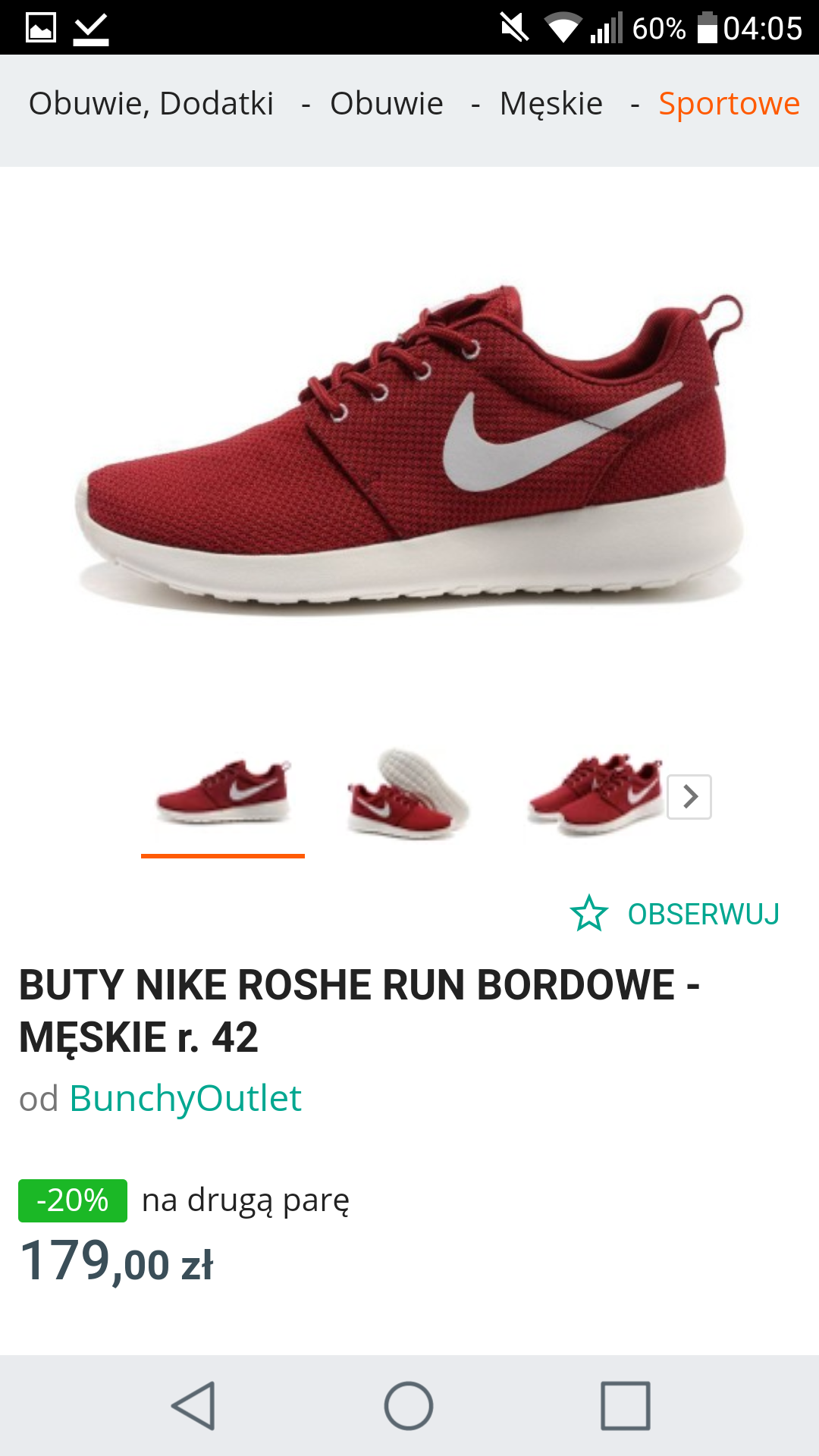Open seller BunchyOutlet's profile
Screen dimensions: 819x1456
coord(185,1098)
